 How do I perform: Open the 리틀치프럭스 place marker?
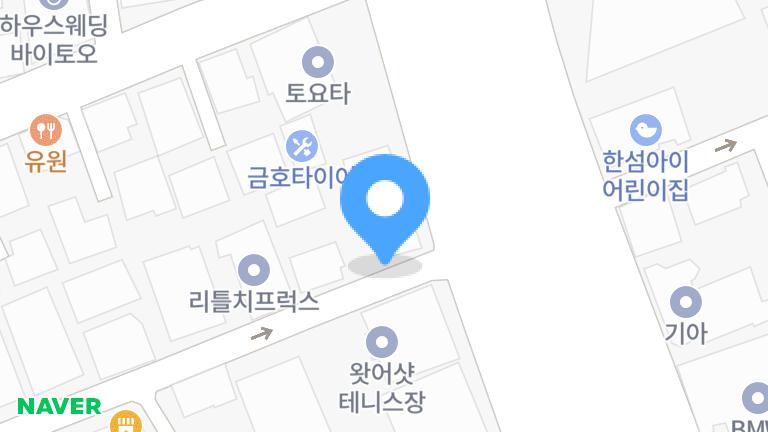(254, 270)
